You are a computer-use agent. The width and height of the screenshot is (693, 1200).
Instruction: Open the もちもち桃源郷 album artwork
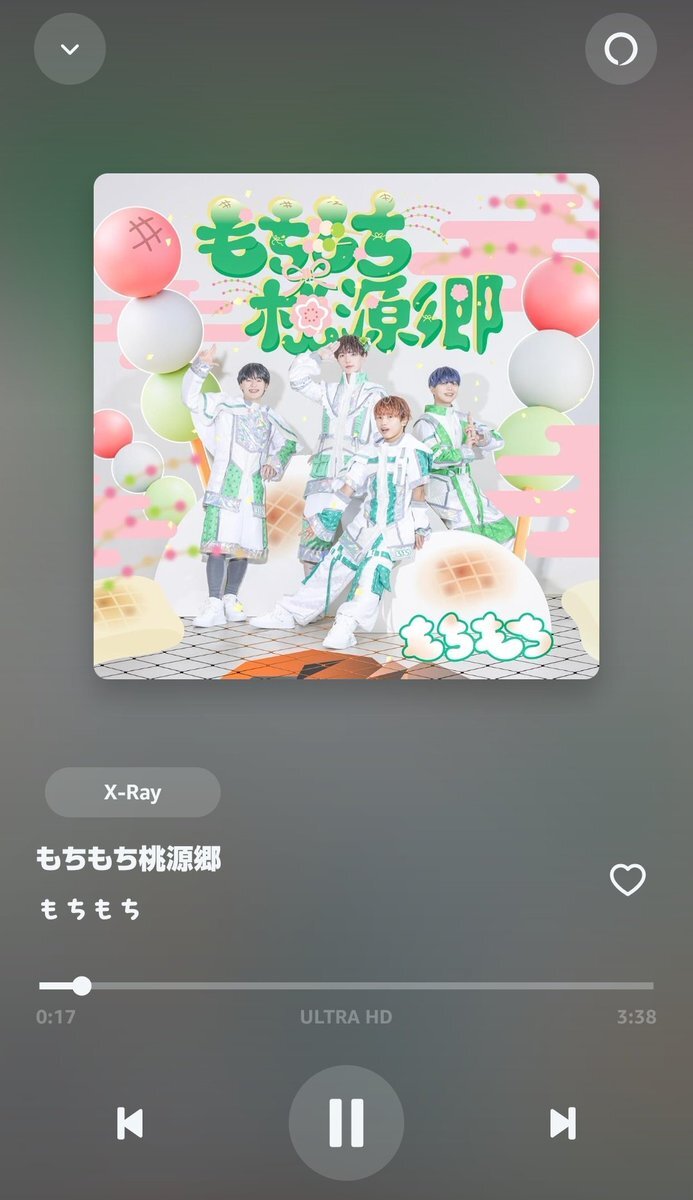[346, 426]
